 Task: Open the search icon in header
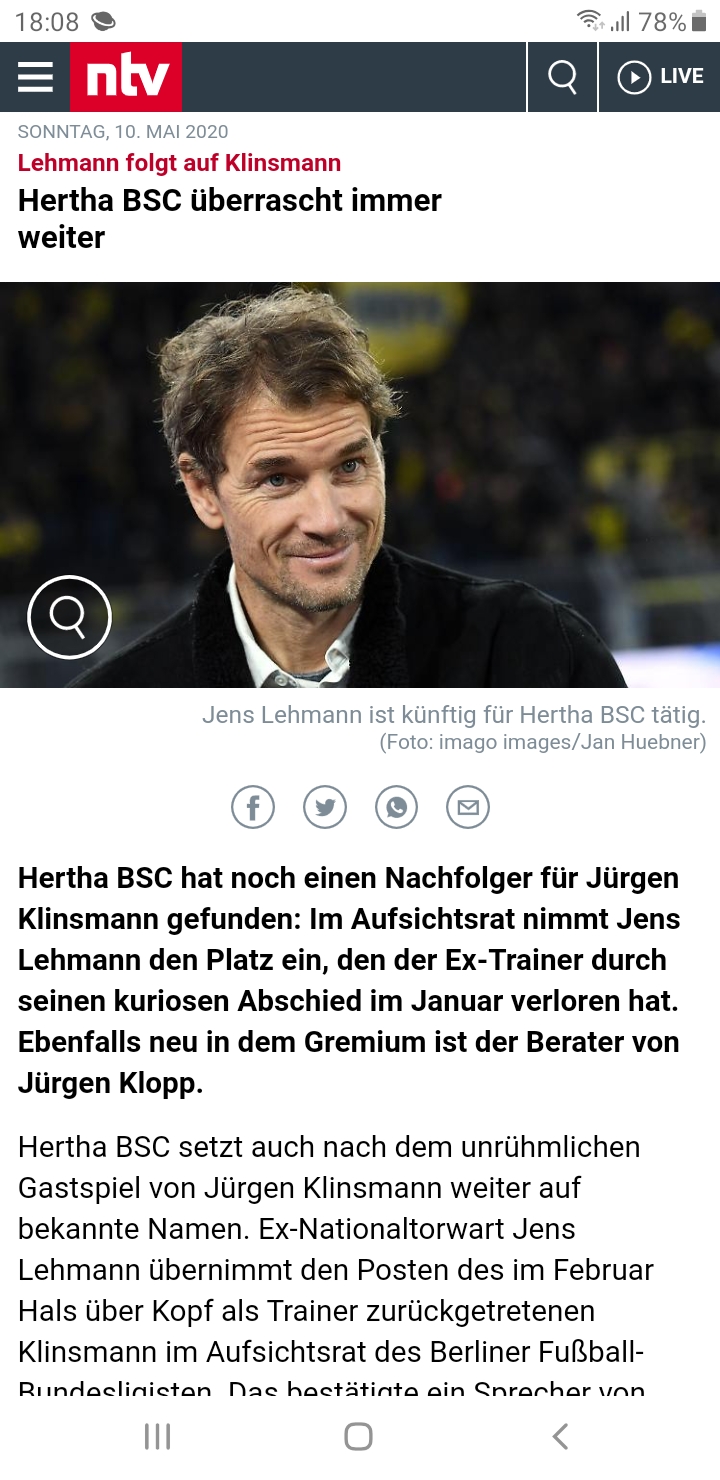tap(563, 77)
